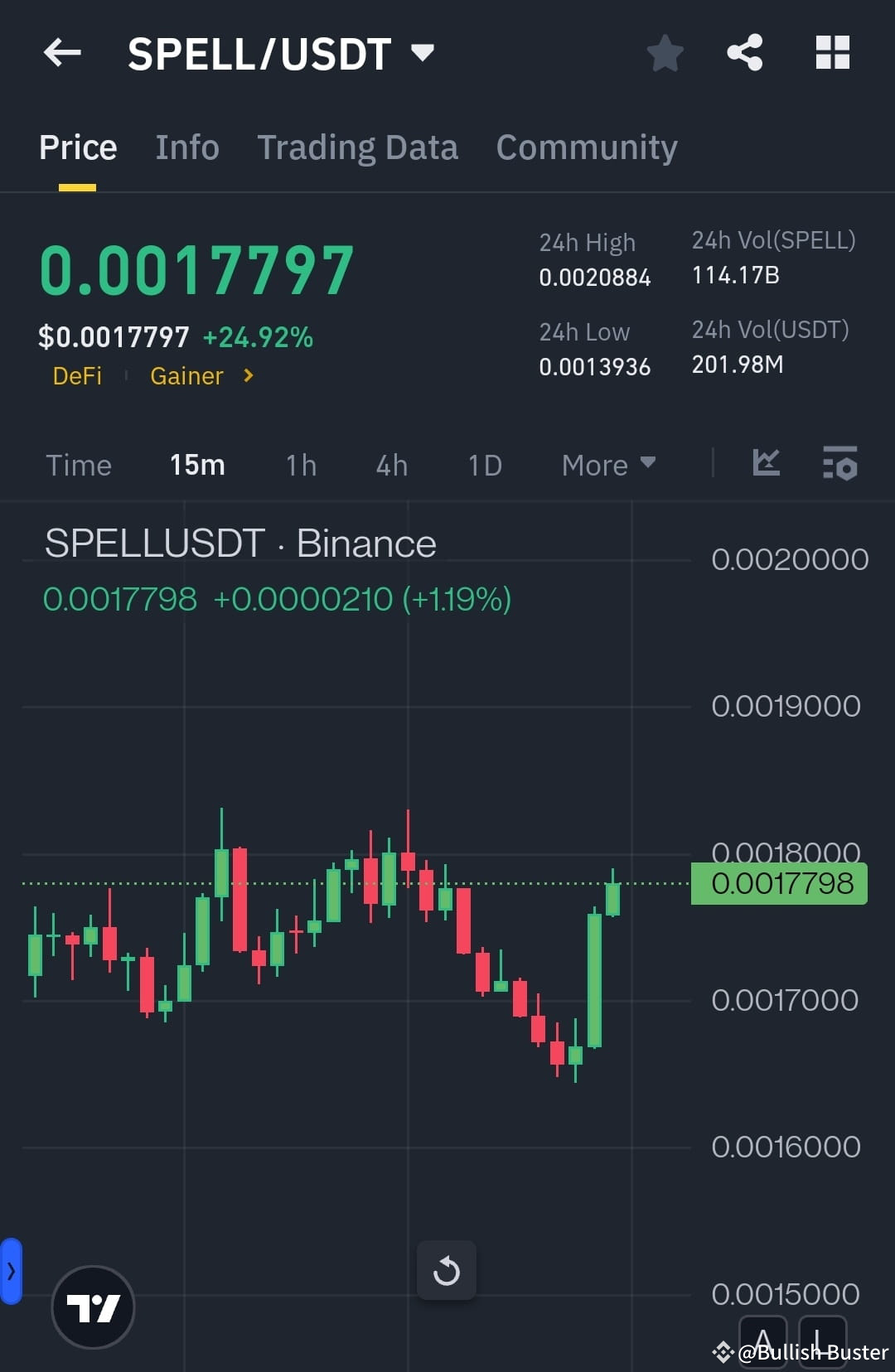Toggle the A price display option

764,1341
